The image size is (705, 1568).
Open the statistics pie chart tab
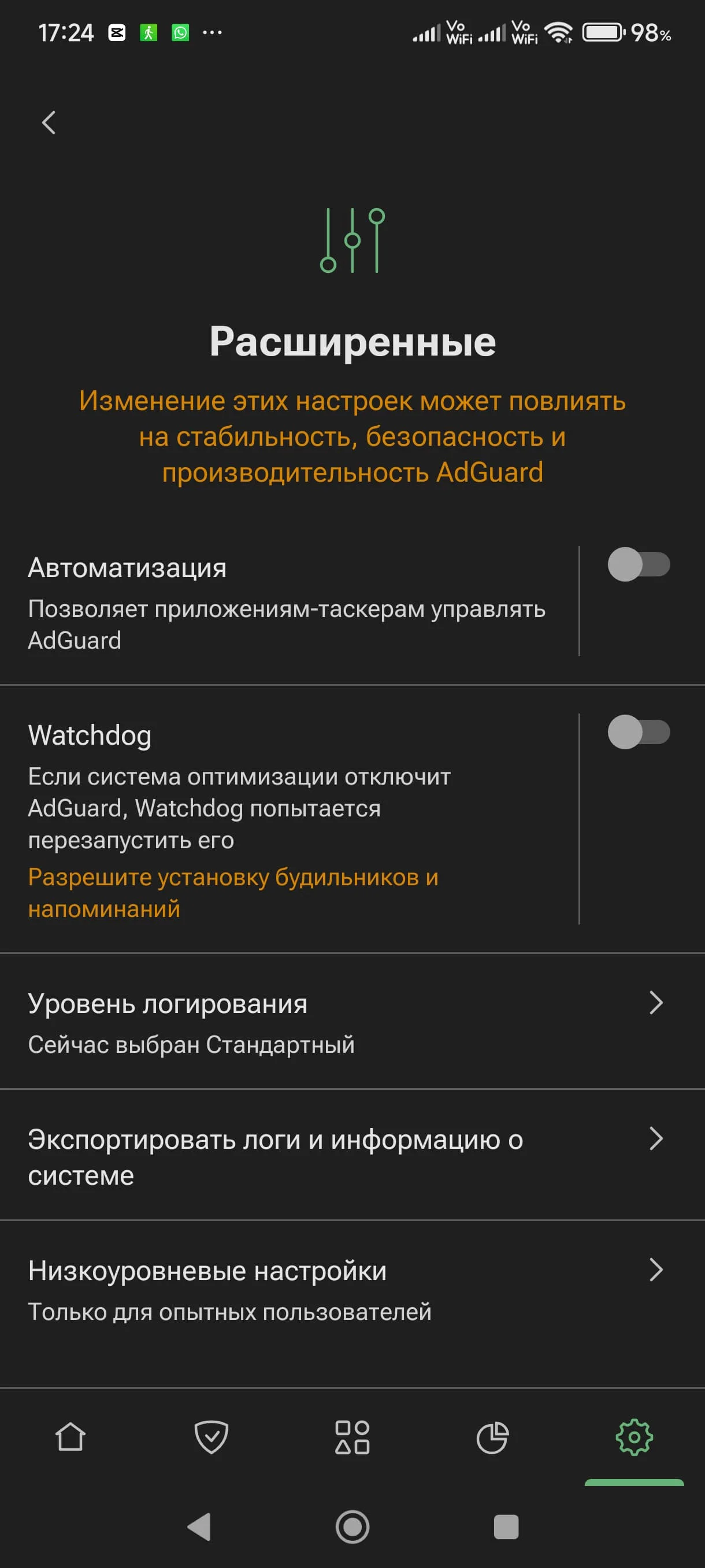(493, 1437)
